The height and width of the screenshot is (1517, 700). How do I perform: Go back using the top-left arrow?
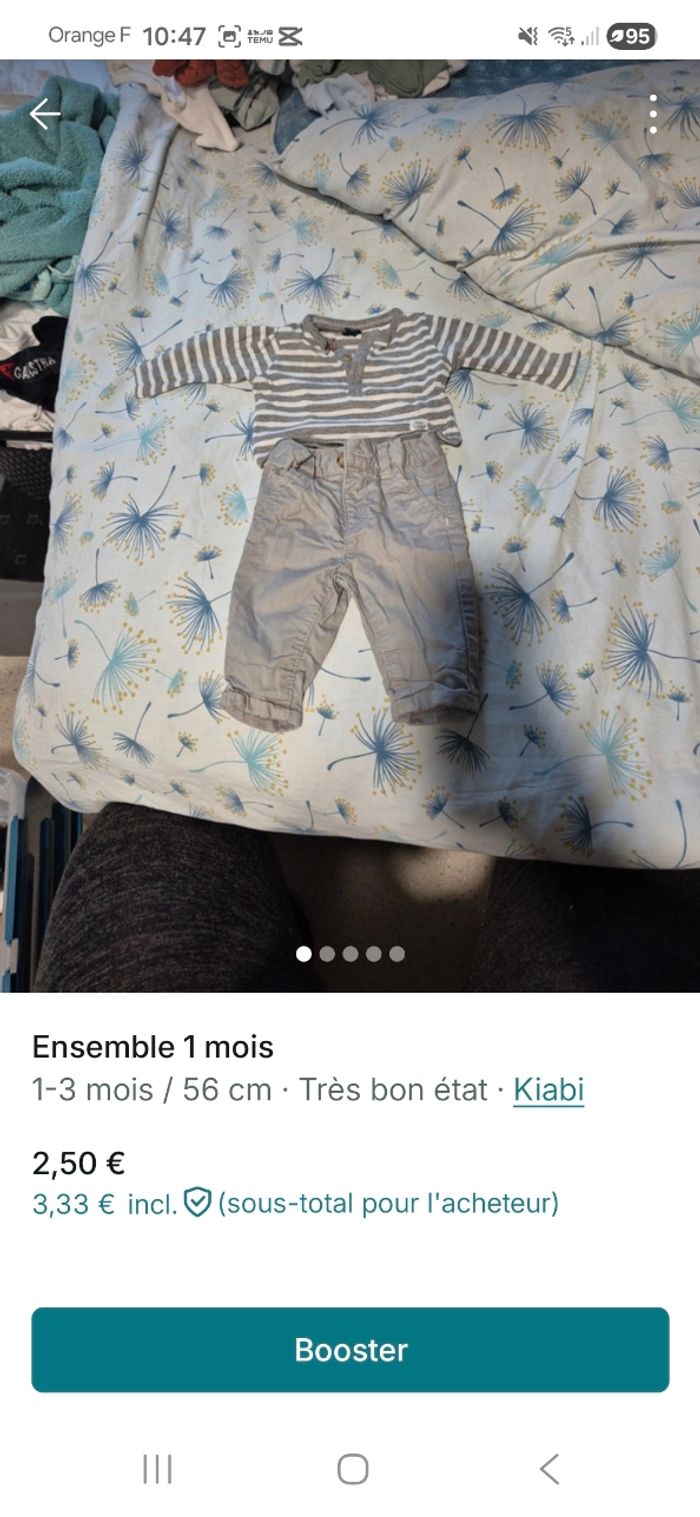click(x=44, y=115)
